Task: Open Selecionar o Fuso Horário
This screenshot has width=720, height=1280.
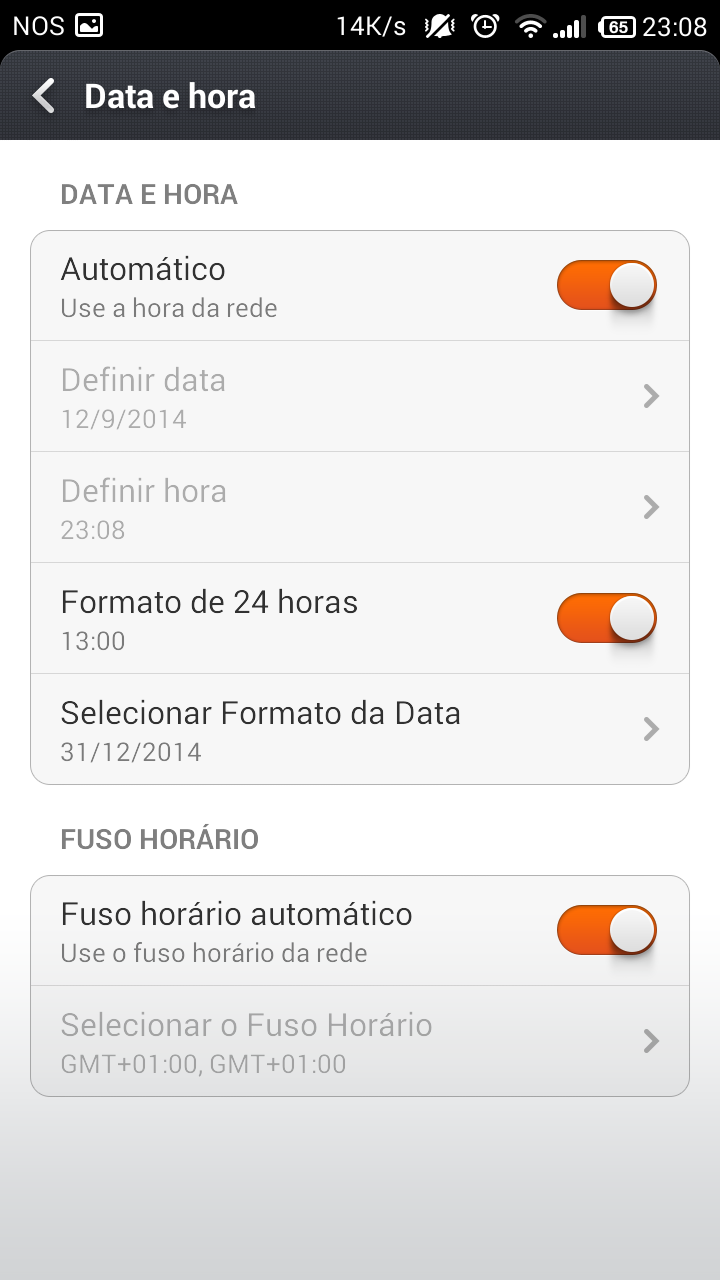Action: pyautogui.click(x=360, y=1041)
